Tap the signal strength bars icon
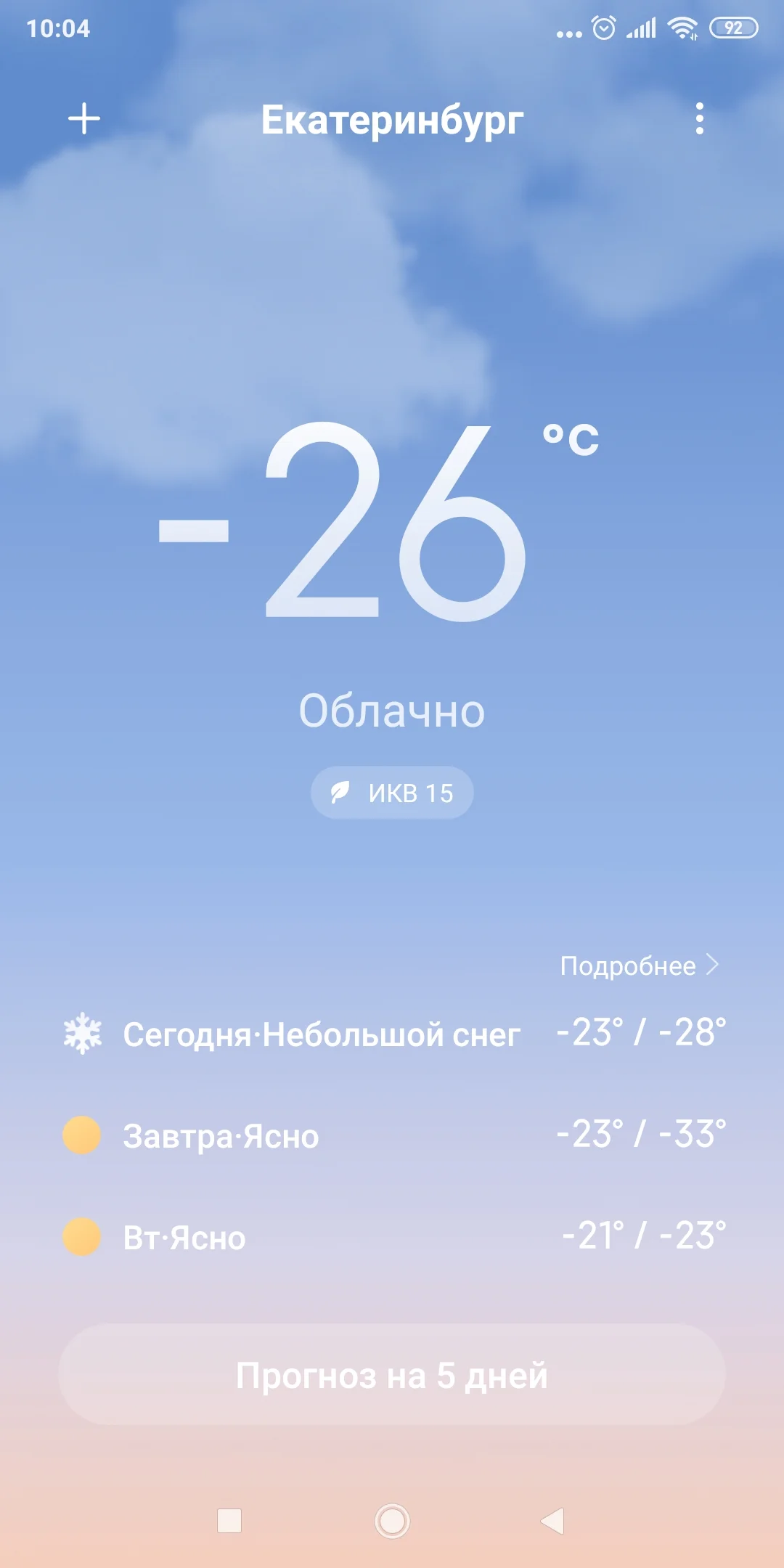Screen dimensions: 784x1568 642,28
